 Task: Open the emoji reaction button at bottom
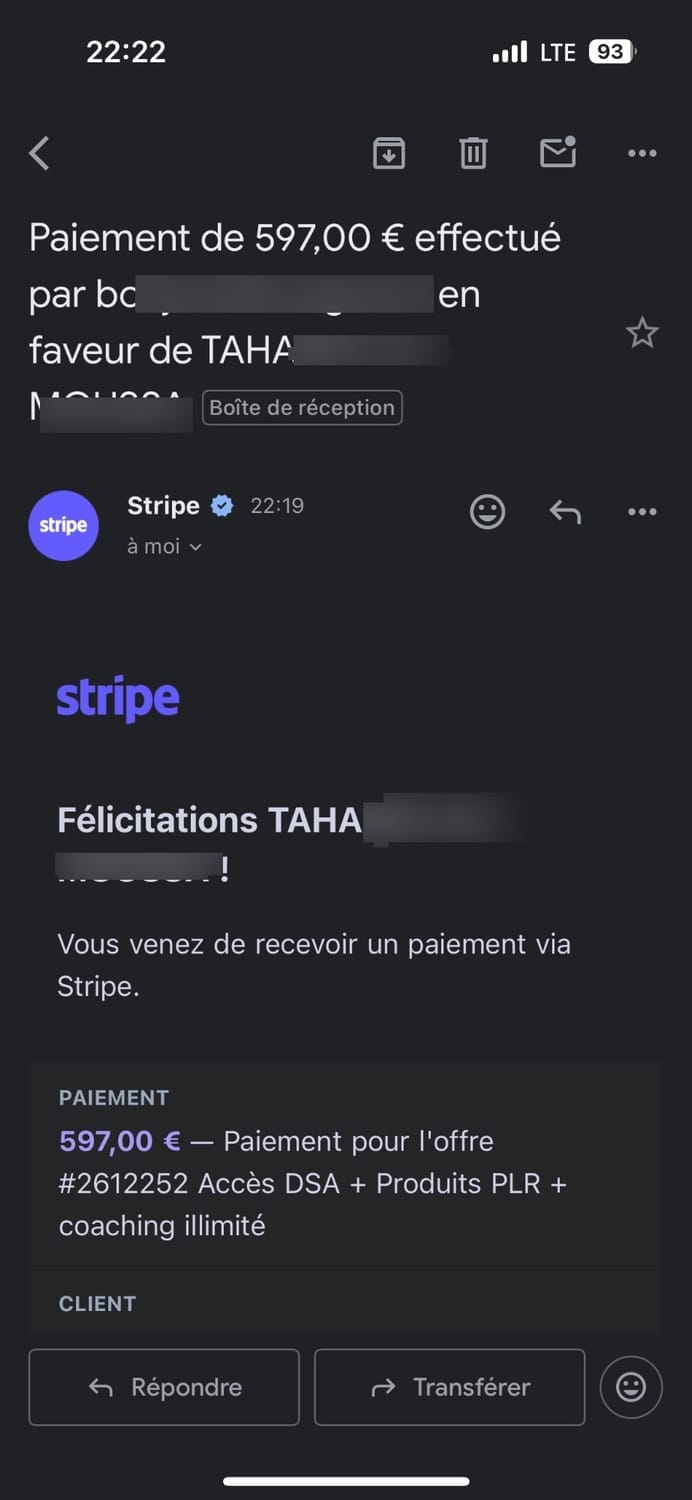[x=631, y=1387]
